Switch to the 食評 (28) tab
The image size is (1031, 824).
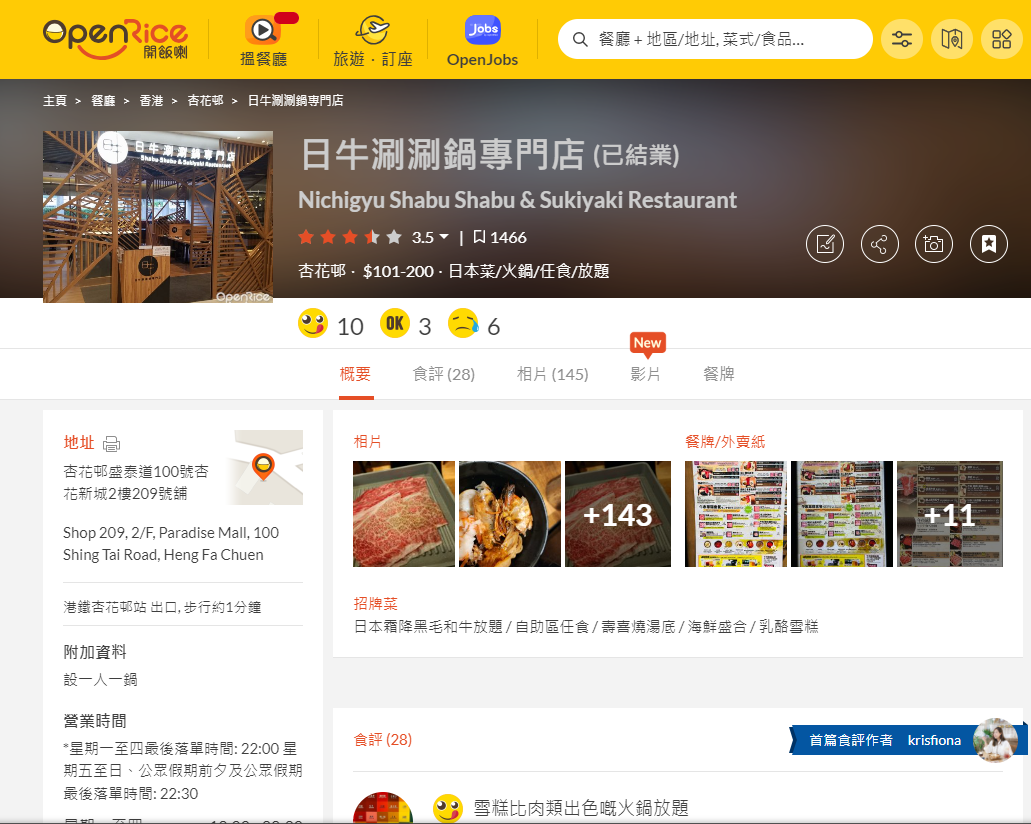click(443, 374)
